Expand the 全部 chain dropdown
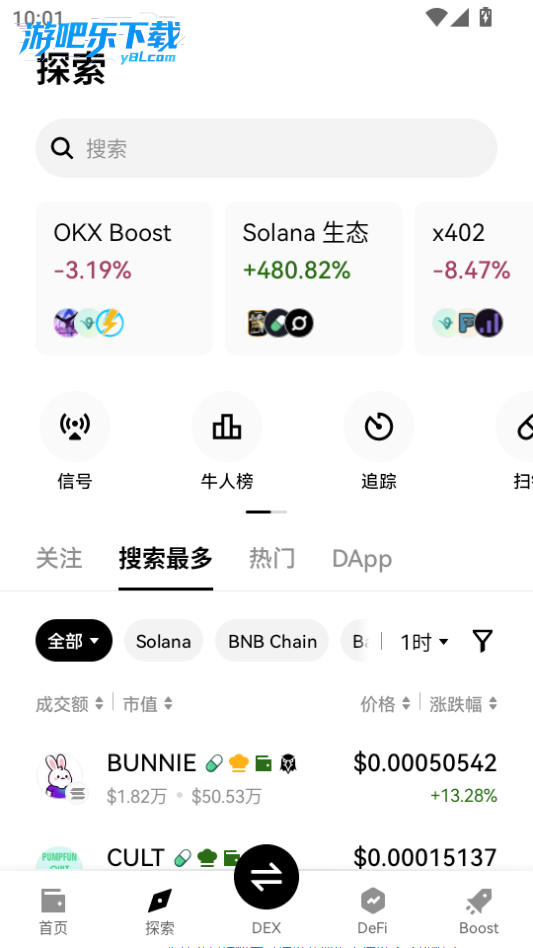Viewport: 533px width, 948px height. [x=74, y=640]
